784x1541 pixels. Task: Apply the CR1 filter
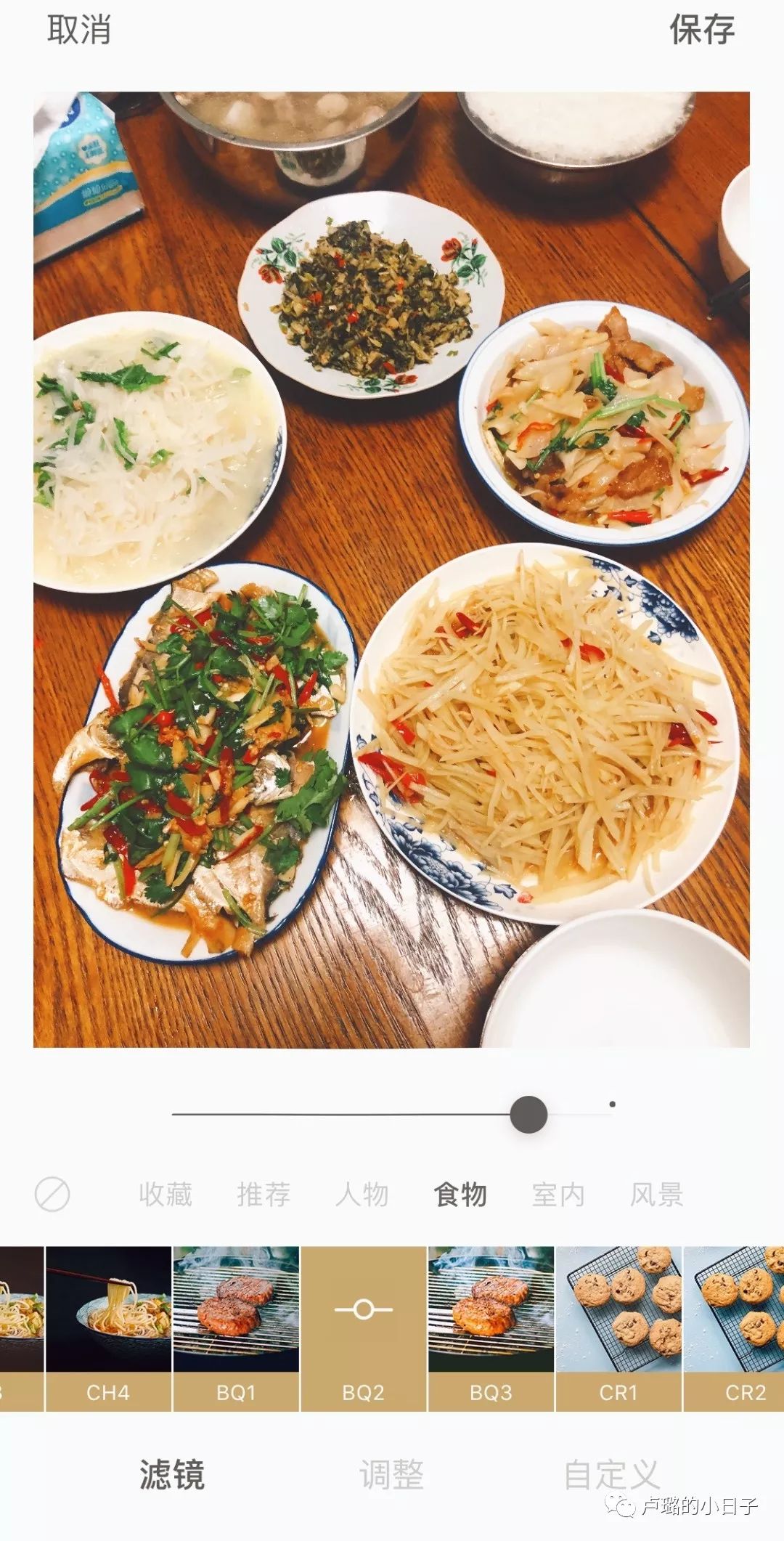618,1329
